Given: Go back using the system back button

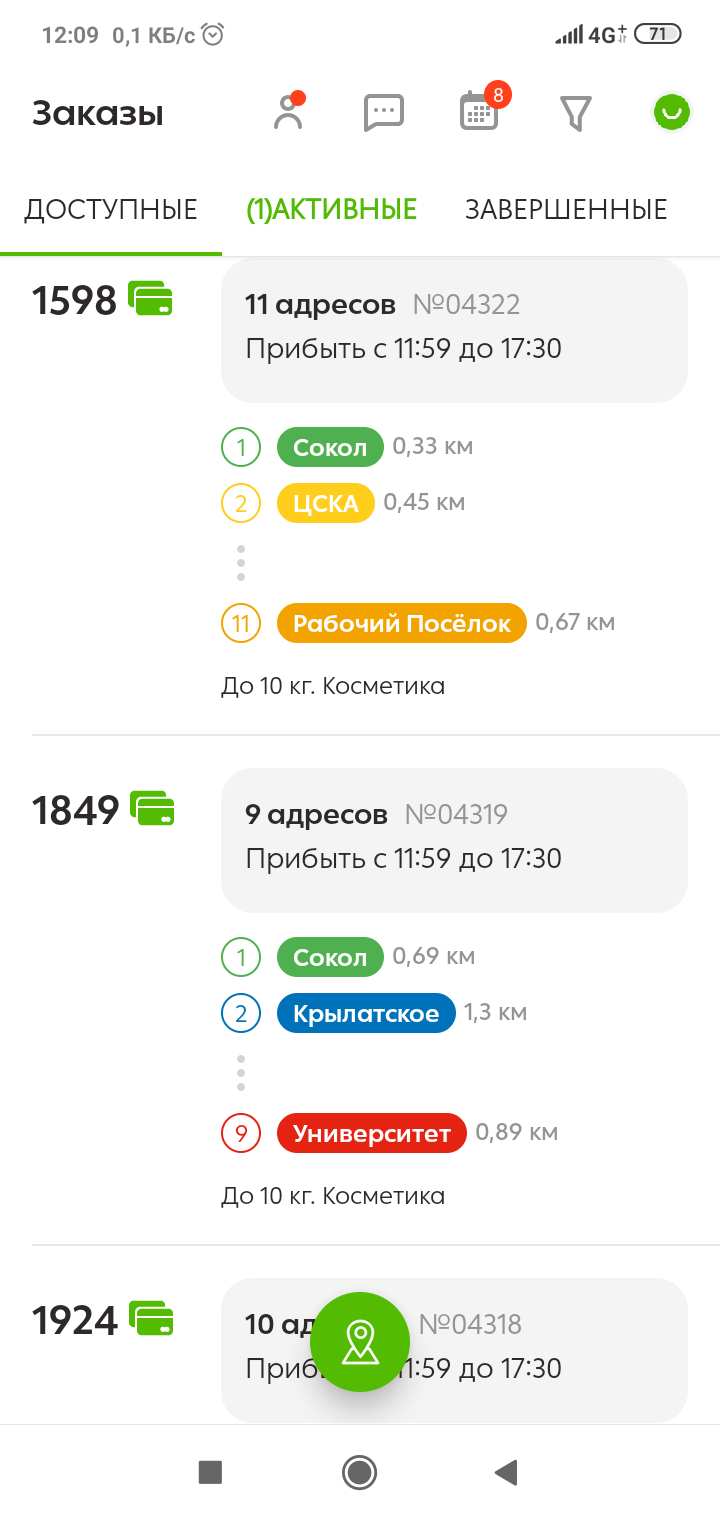Looking at the screenshot, I should pos(506,1472).
